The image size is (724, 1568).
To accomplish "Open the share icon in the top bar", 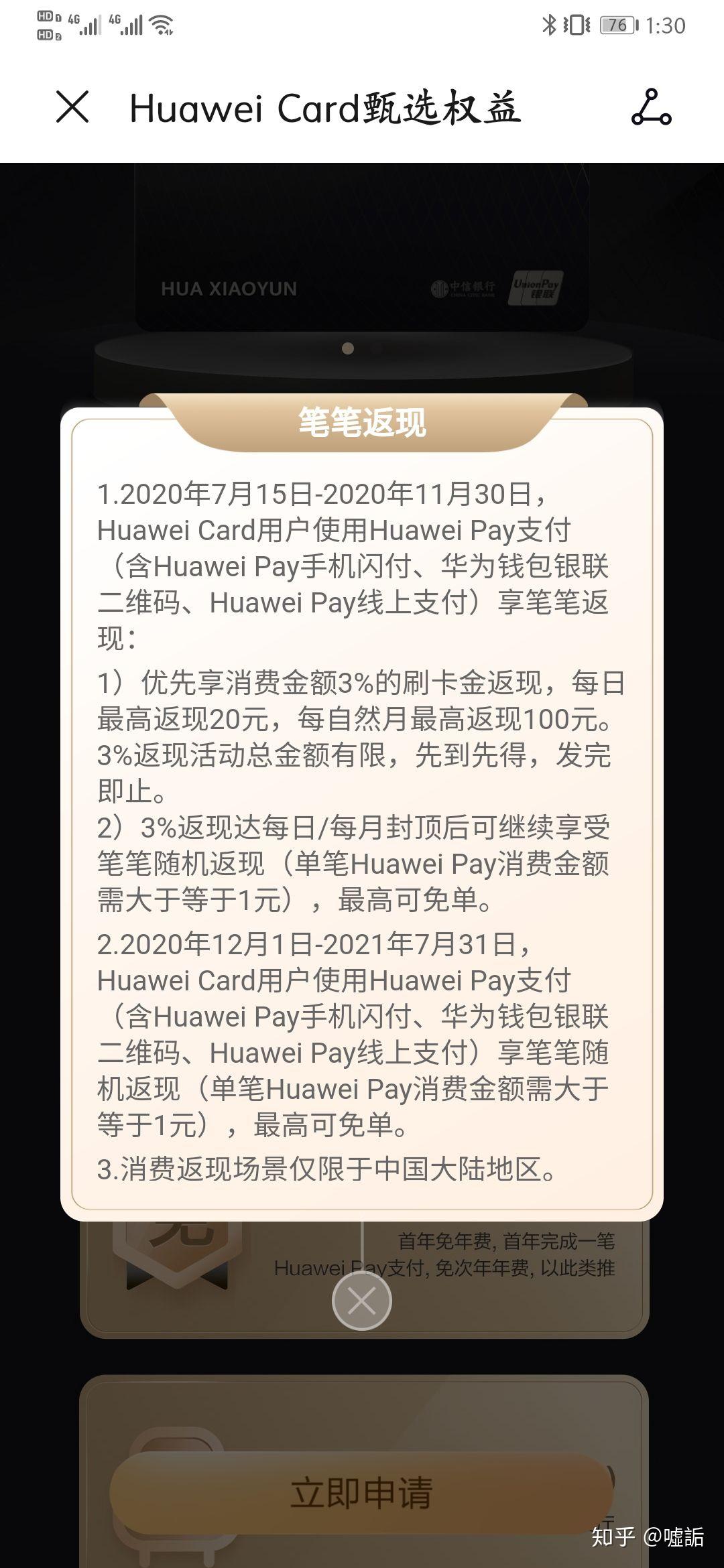I will (651, 107).
